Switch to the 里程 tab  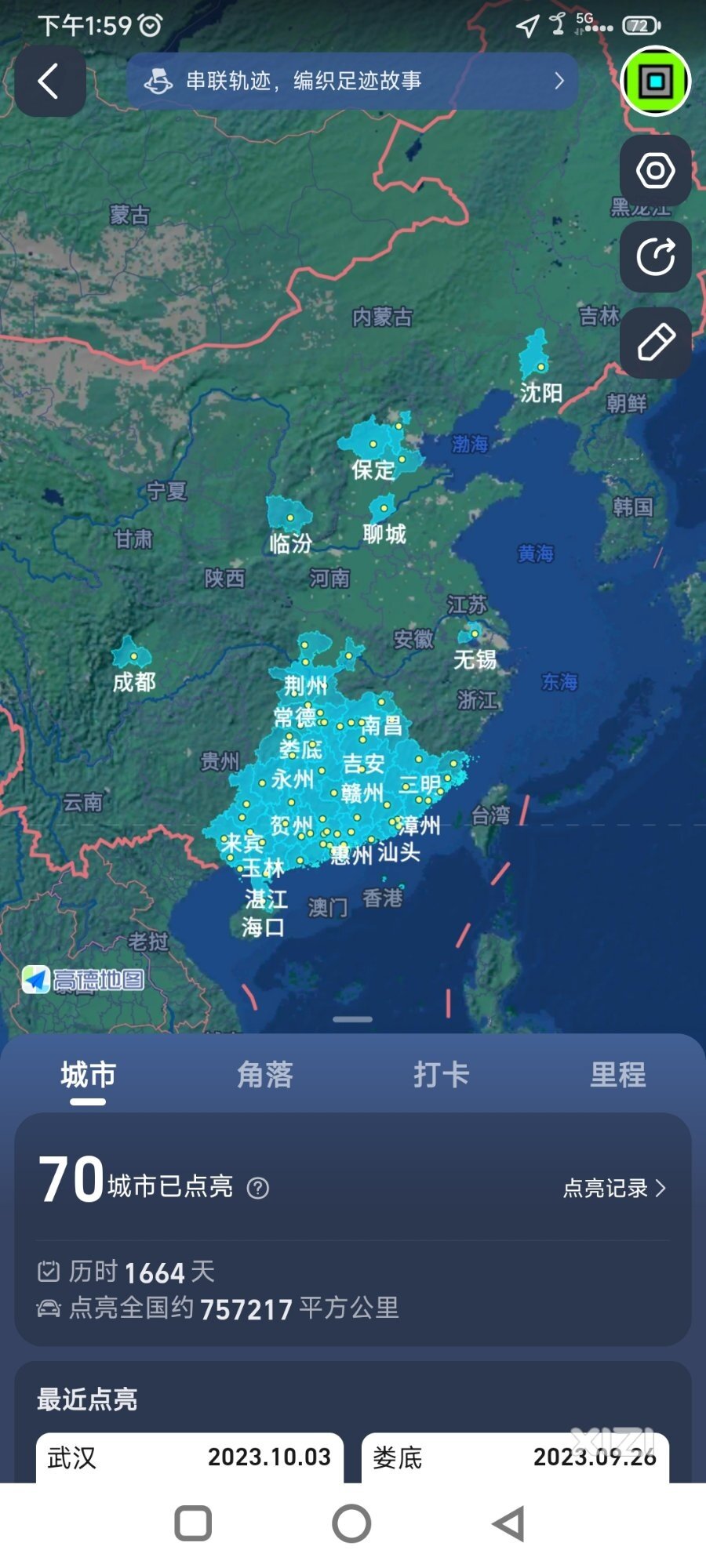click(617, 1074)
